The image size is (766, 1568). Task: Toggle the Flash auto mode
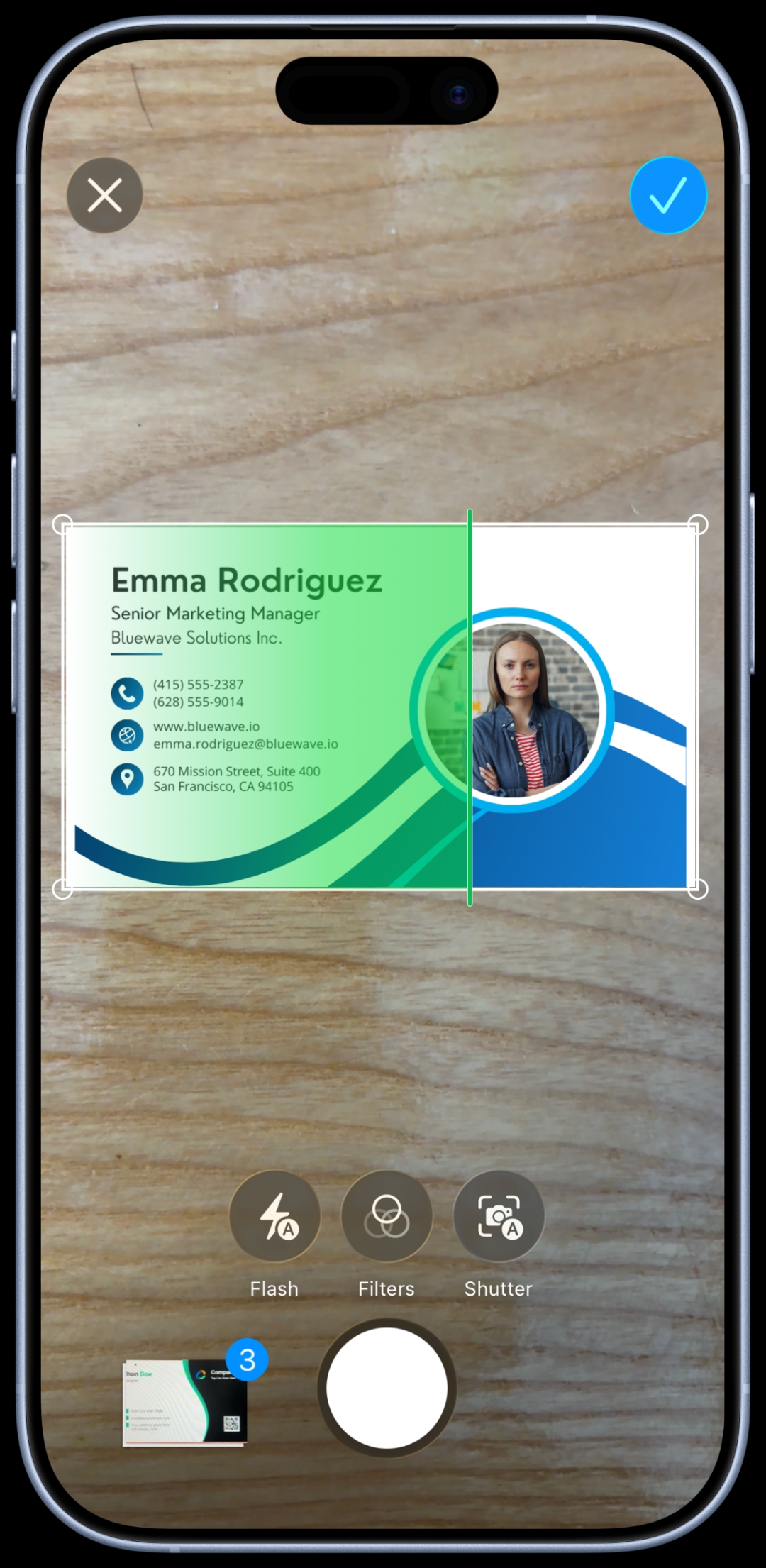tap(274, 1216)
